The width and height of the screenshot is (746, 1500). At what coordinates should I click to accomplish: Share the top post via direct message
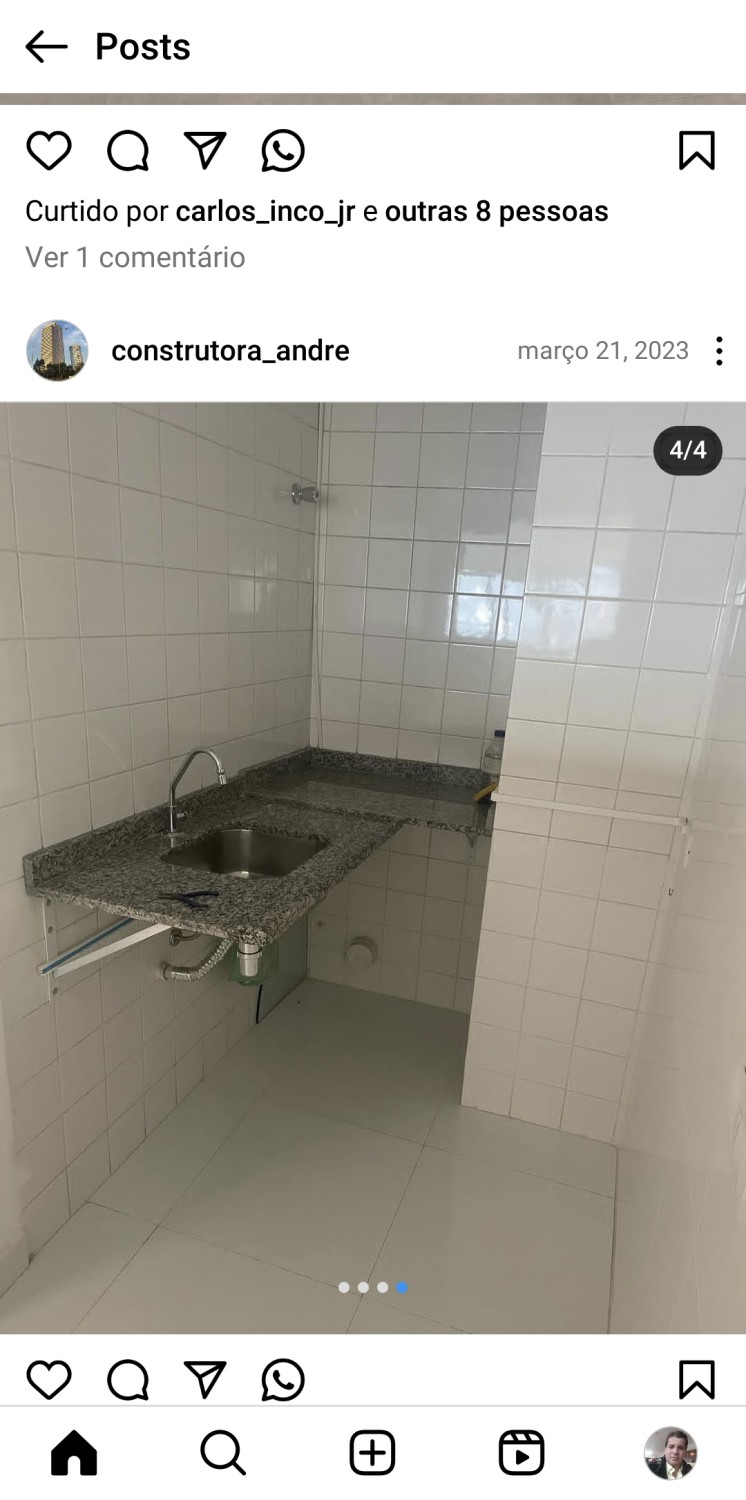click(205, 151)
